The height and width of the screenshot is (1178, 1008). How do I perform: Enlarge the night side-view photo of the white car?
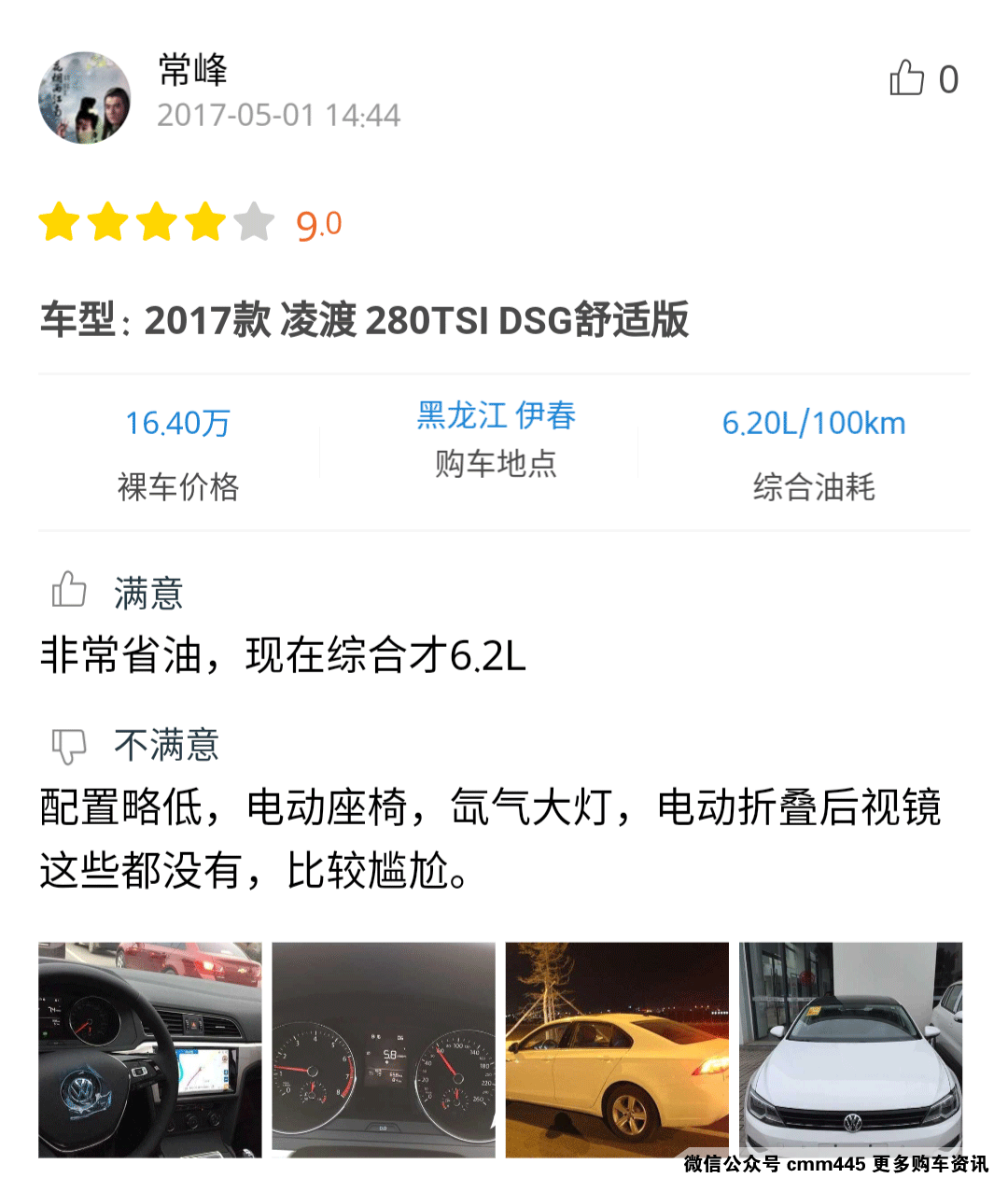[617, 1049]
